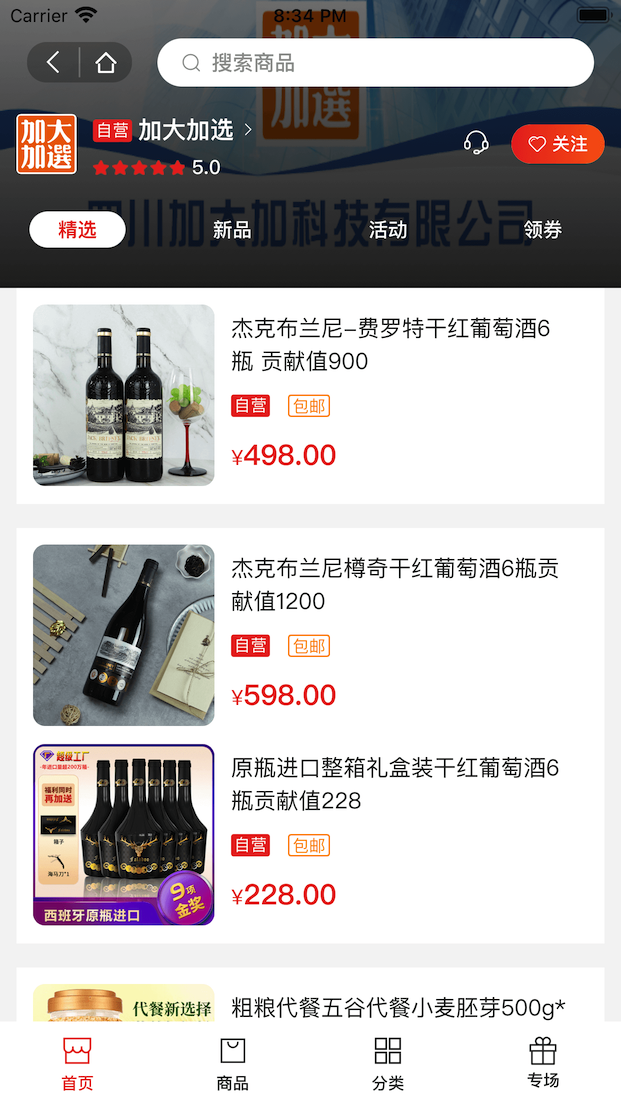The image size is (621, 1104).
Task: Open 商品 in bottom bar
Action: coord(232,1063)
